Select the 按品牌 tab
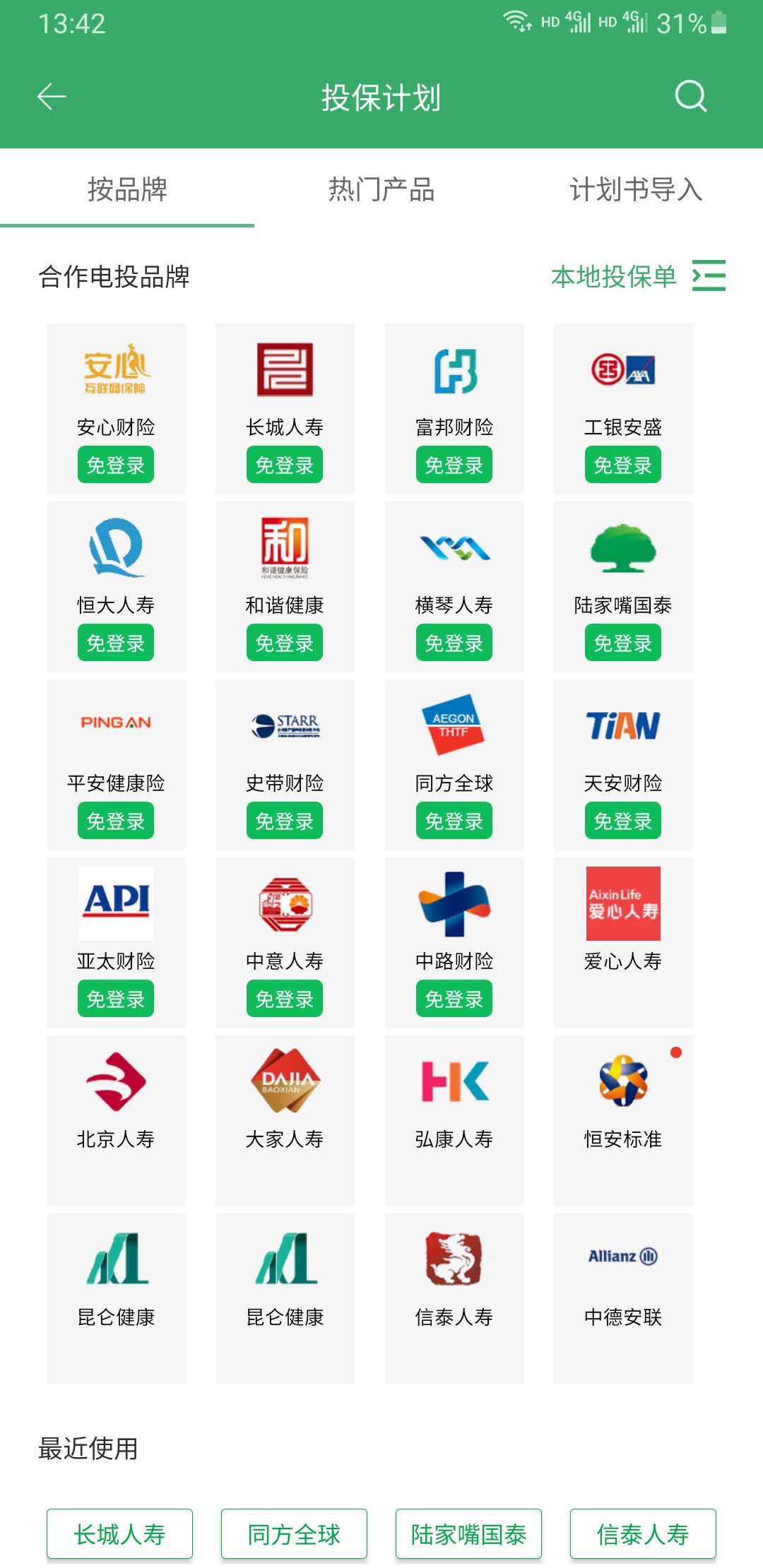 (127, 189)
